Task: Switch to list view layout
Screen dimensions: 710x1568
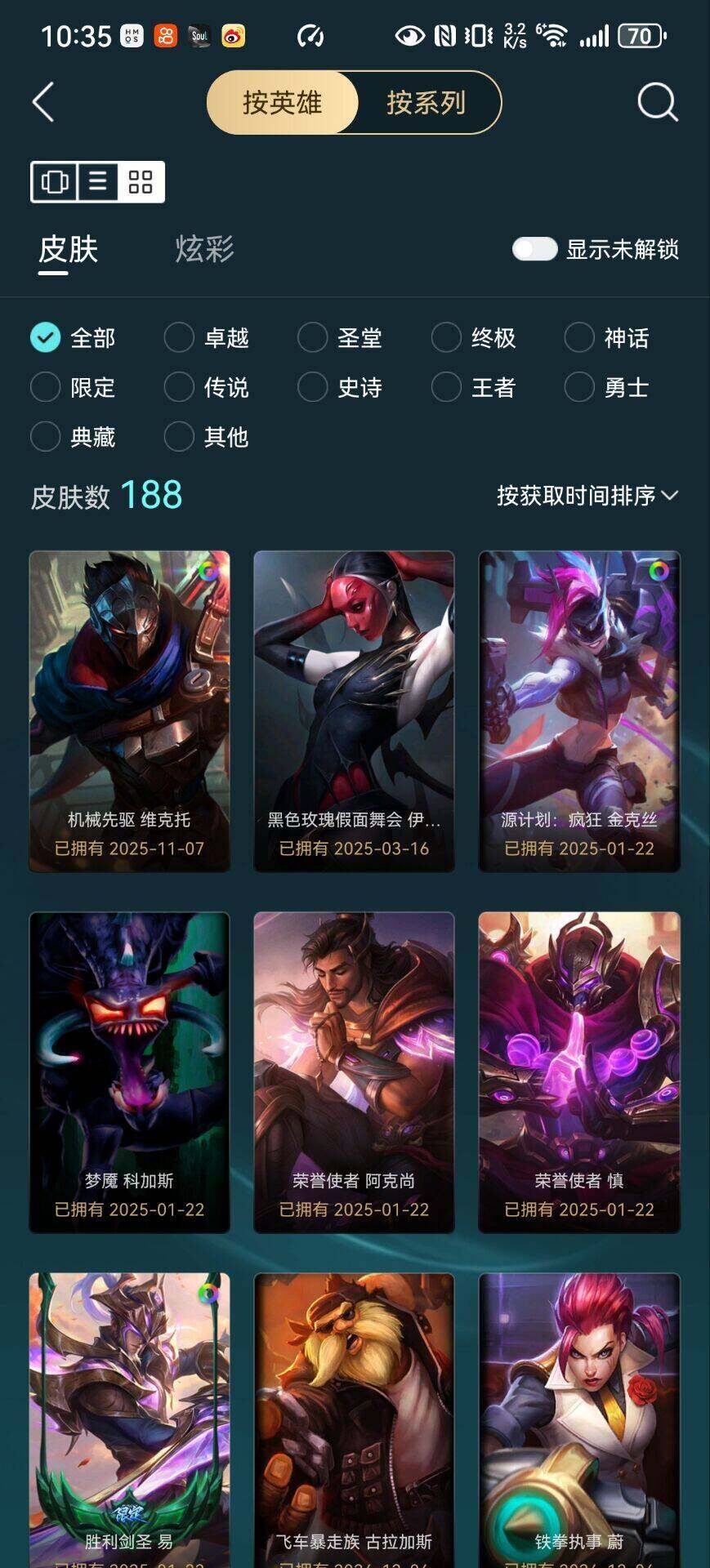Action: pyautogui.click(x=98, y=181)
